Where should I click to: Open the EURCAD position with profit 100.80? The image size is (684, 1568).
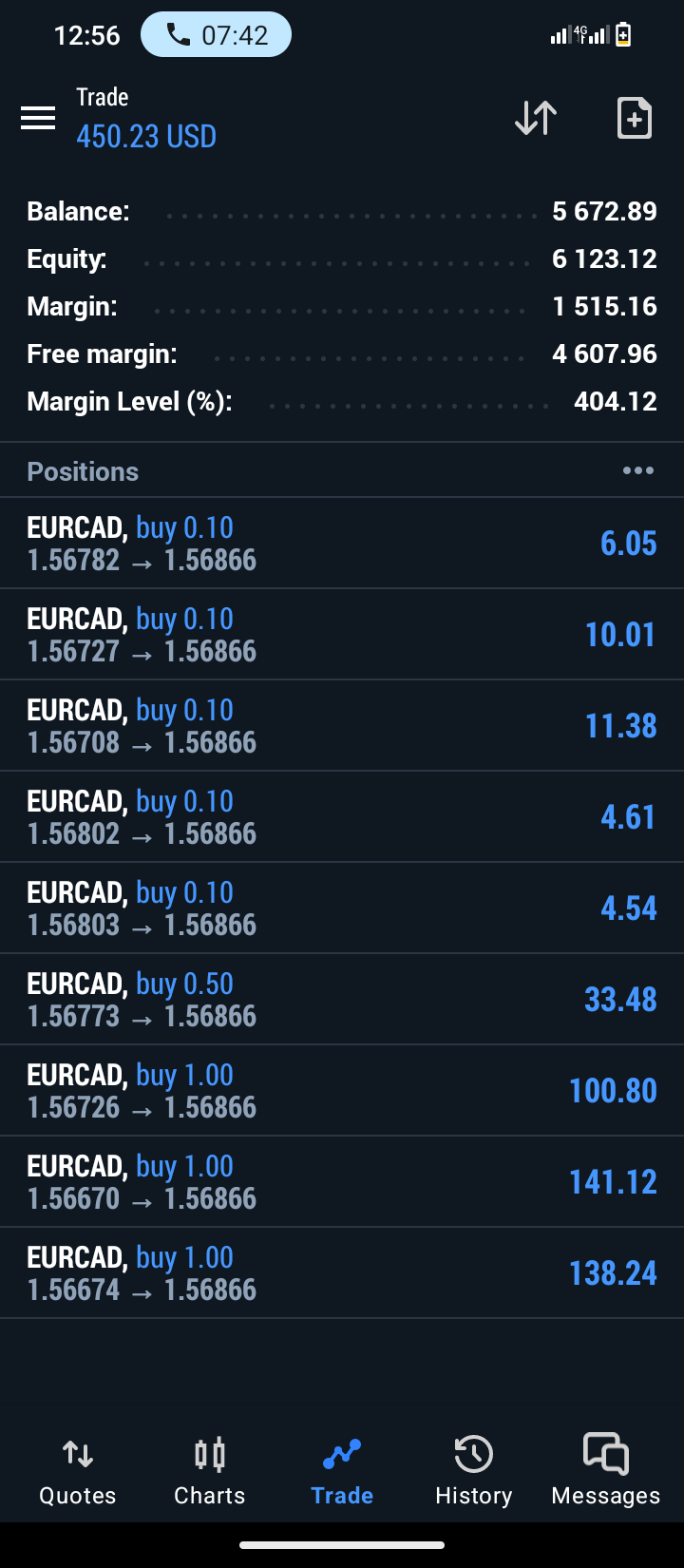pos(342,1091)
